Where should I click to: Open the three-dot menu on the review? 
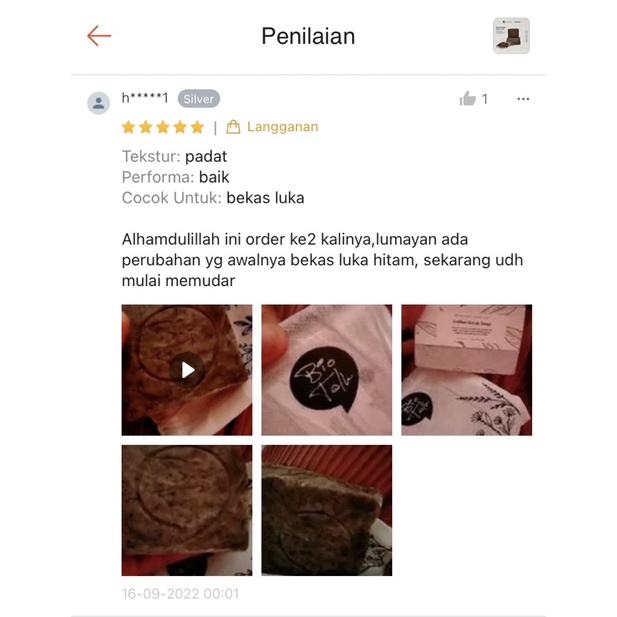(x=523, y=98)
